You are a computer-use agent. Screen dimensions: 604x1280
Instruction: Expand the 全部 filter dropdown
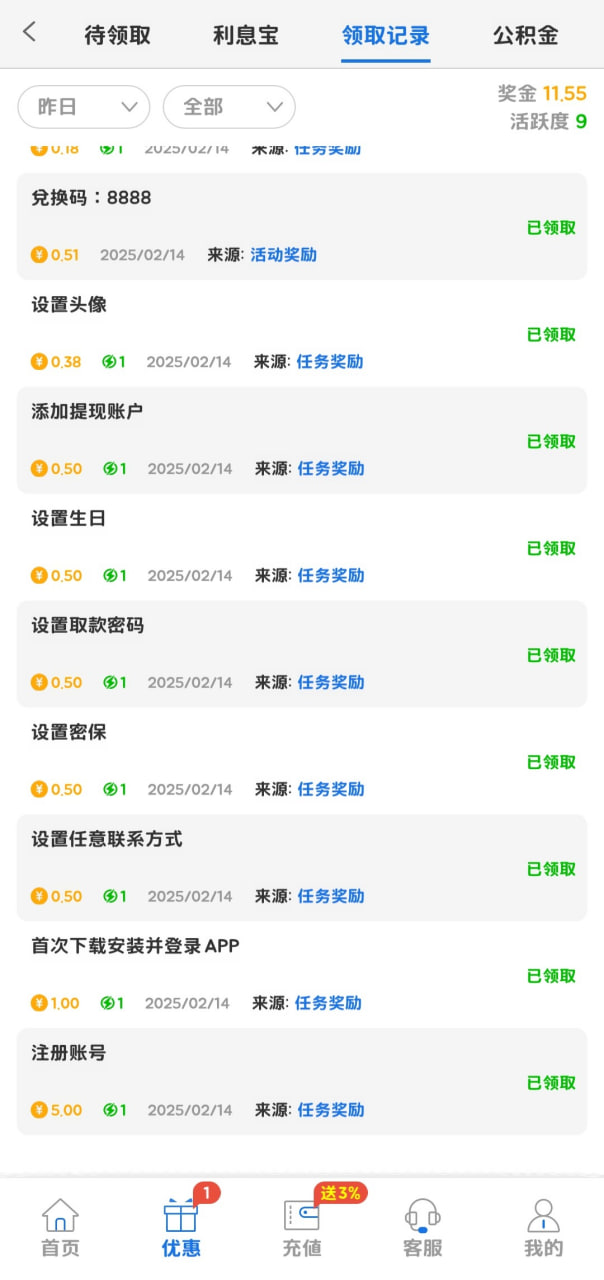229,107
